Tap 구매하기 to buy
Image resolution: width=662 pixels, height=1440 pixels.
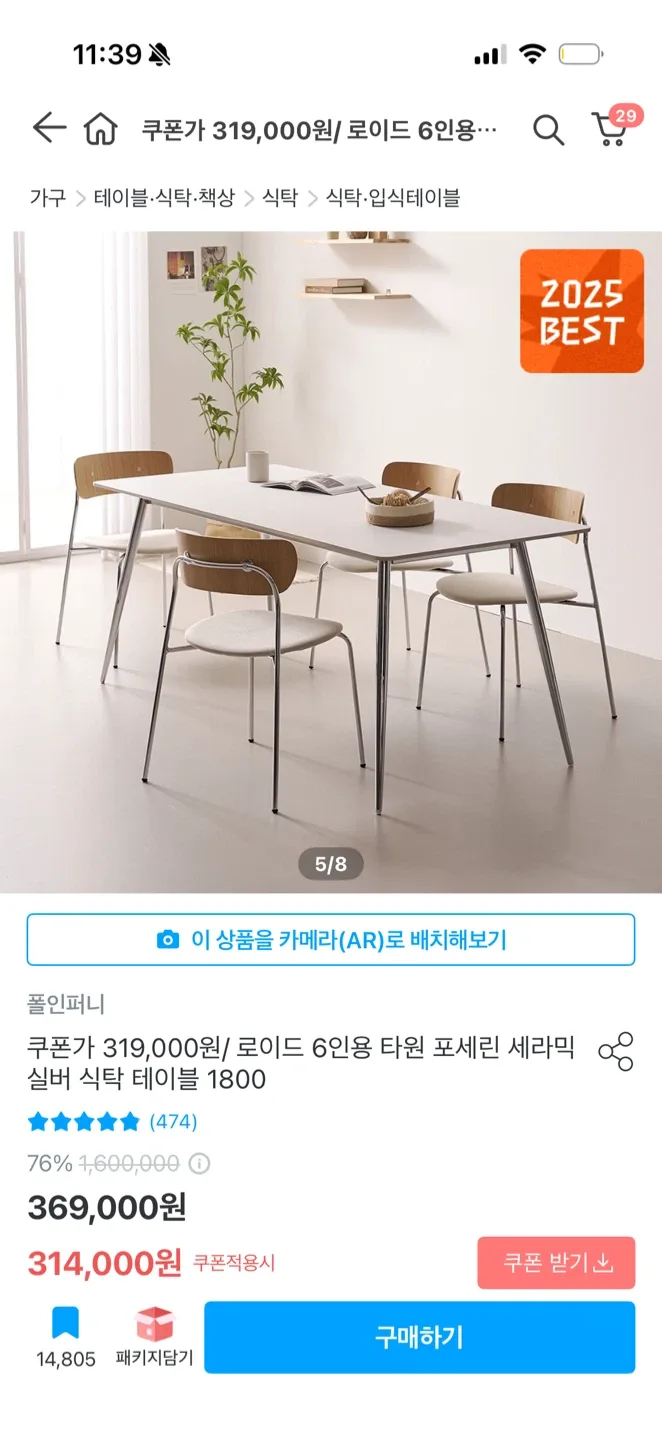tap(419, 1338)
